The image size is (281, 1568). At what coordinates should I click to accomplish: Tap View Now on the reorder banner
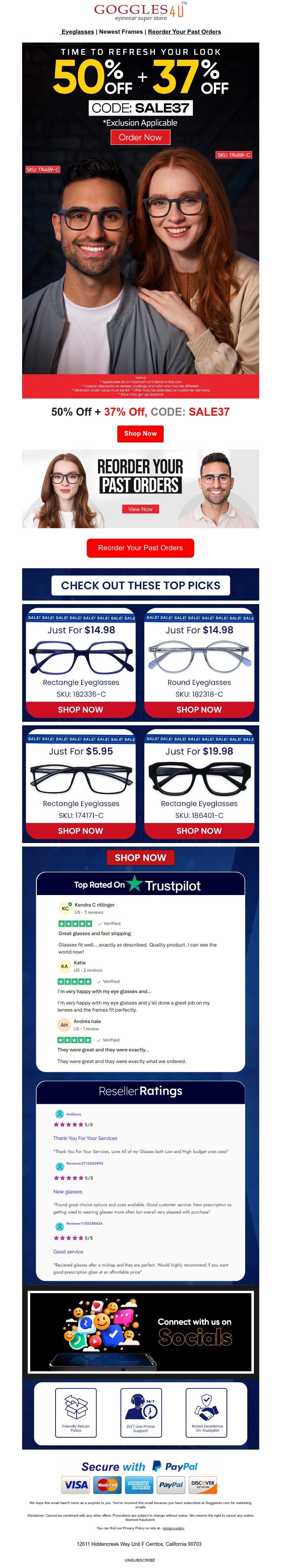140,509
